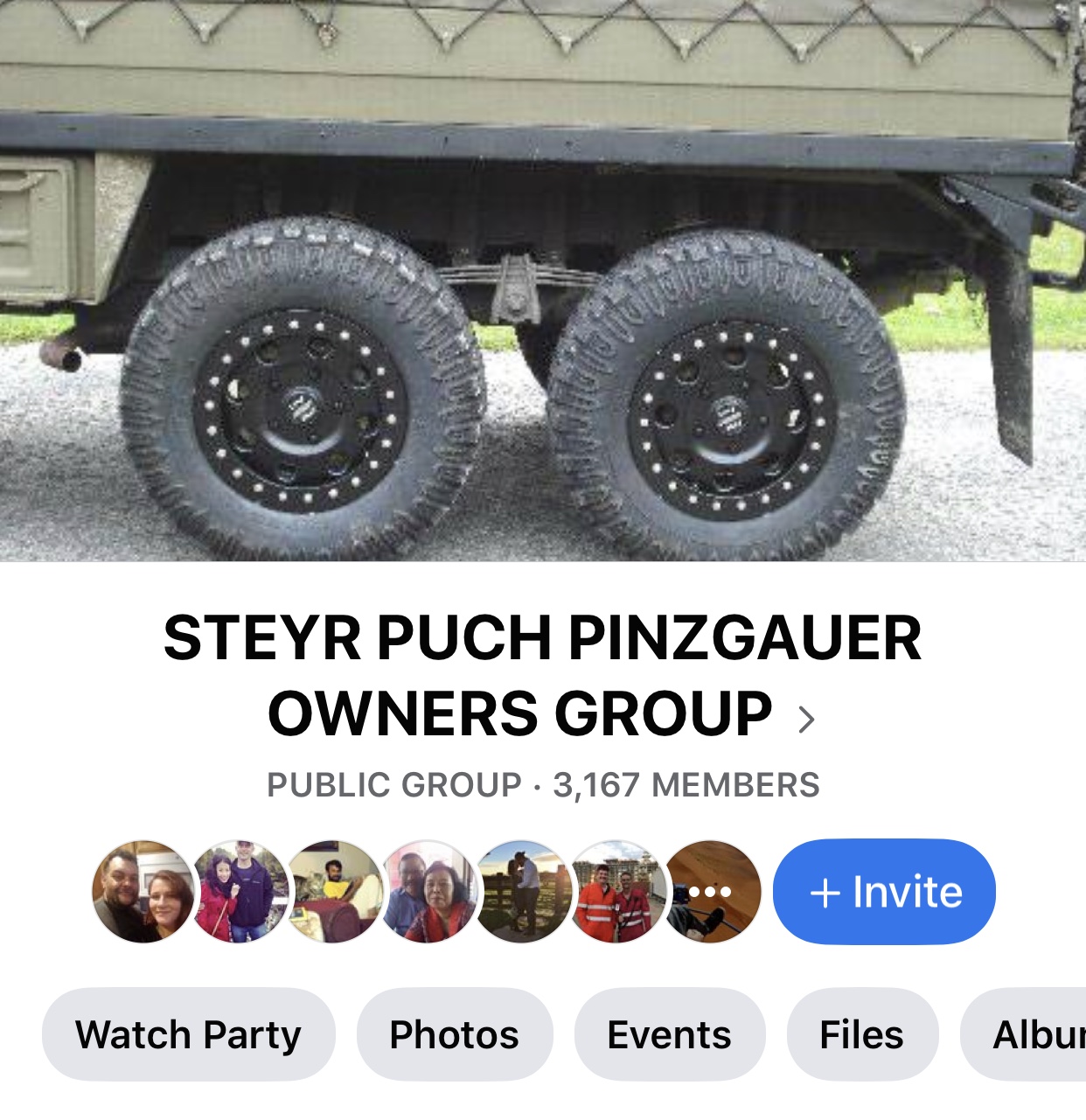Open the Events chip
Screen dimensions: 1086x1120
669,1034
